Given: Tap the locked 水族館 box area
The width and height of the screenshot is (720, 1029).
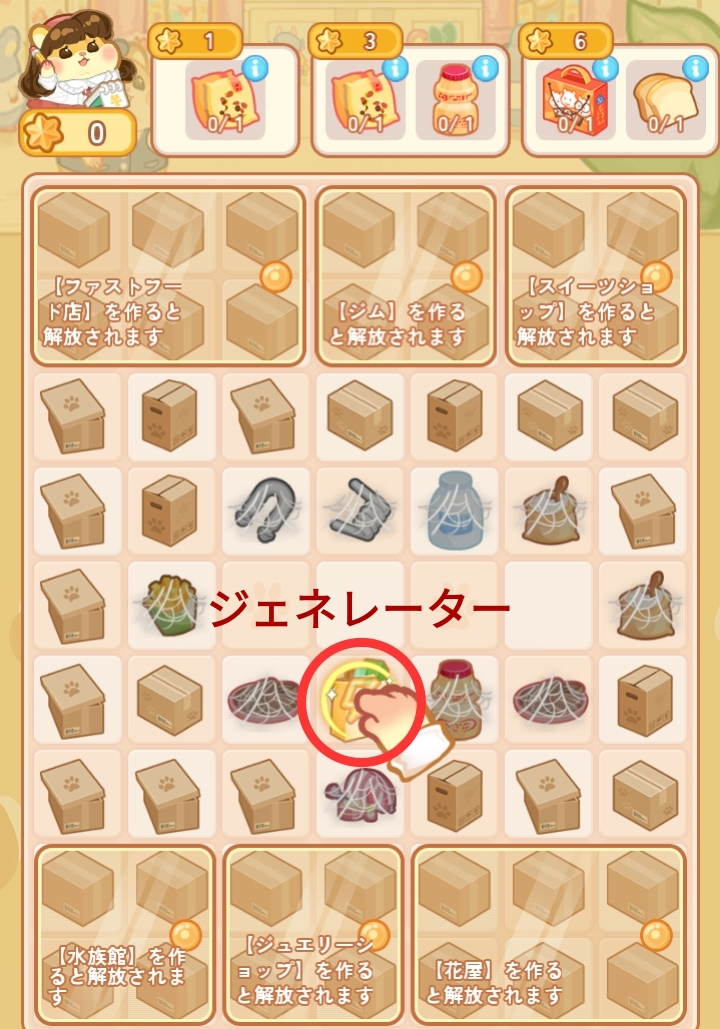Looking at the screenshot, I should (x=125, y=935).
